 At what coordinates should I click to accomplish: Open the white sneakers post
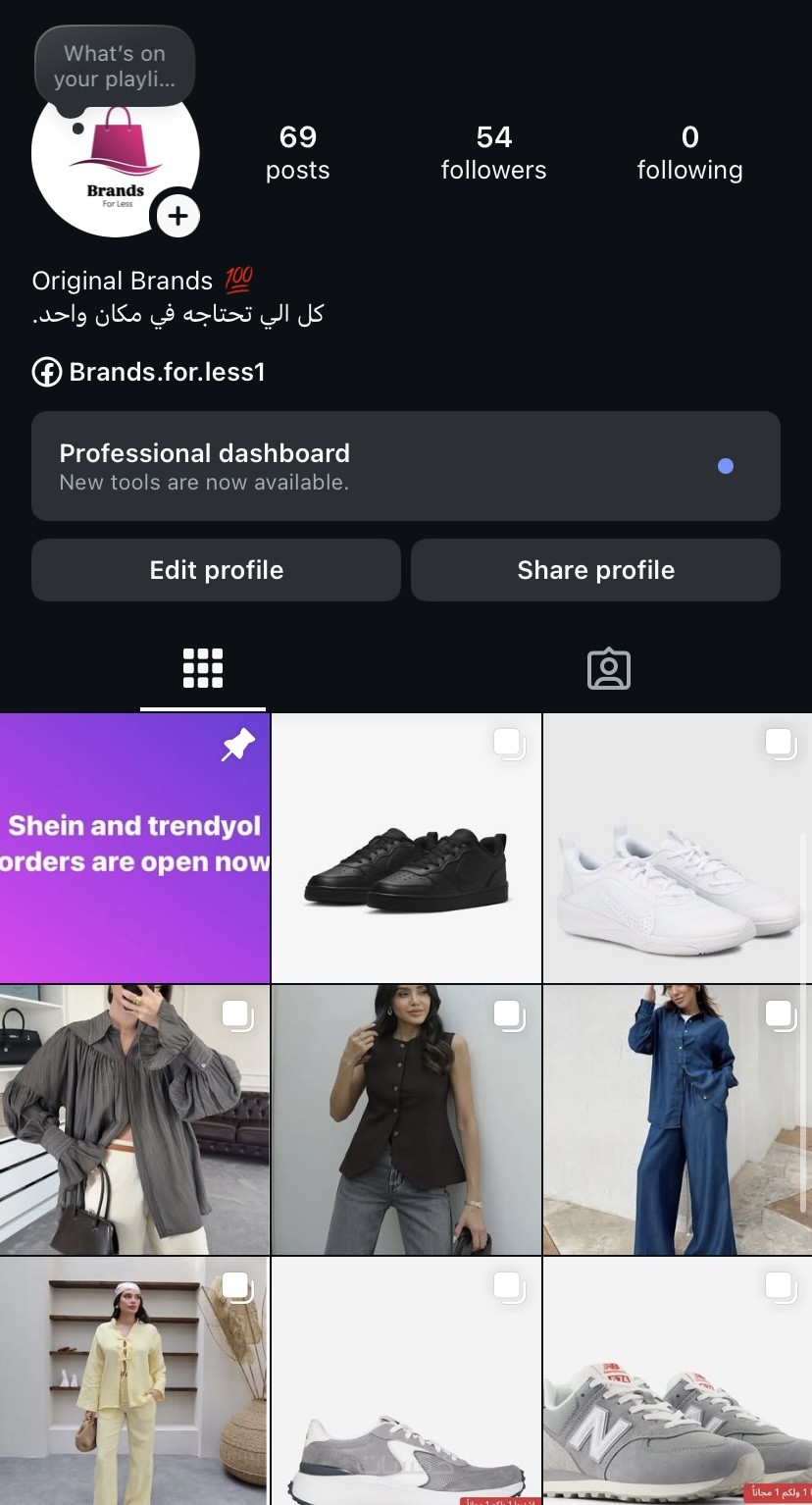[677, 849]
